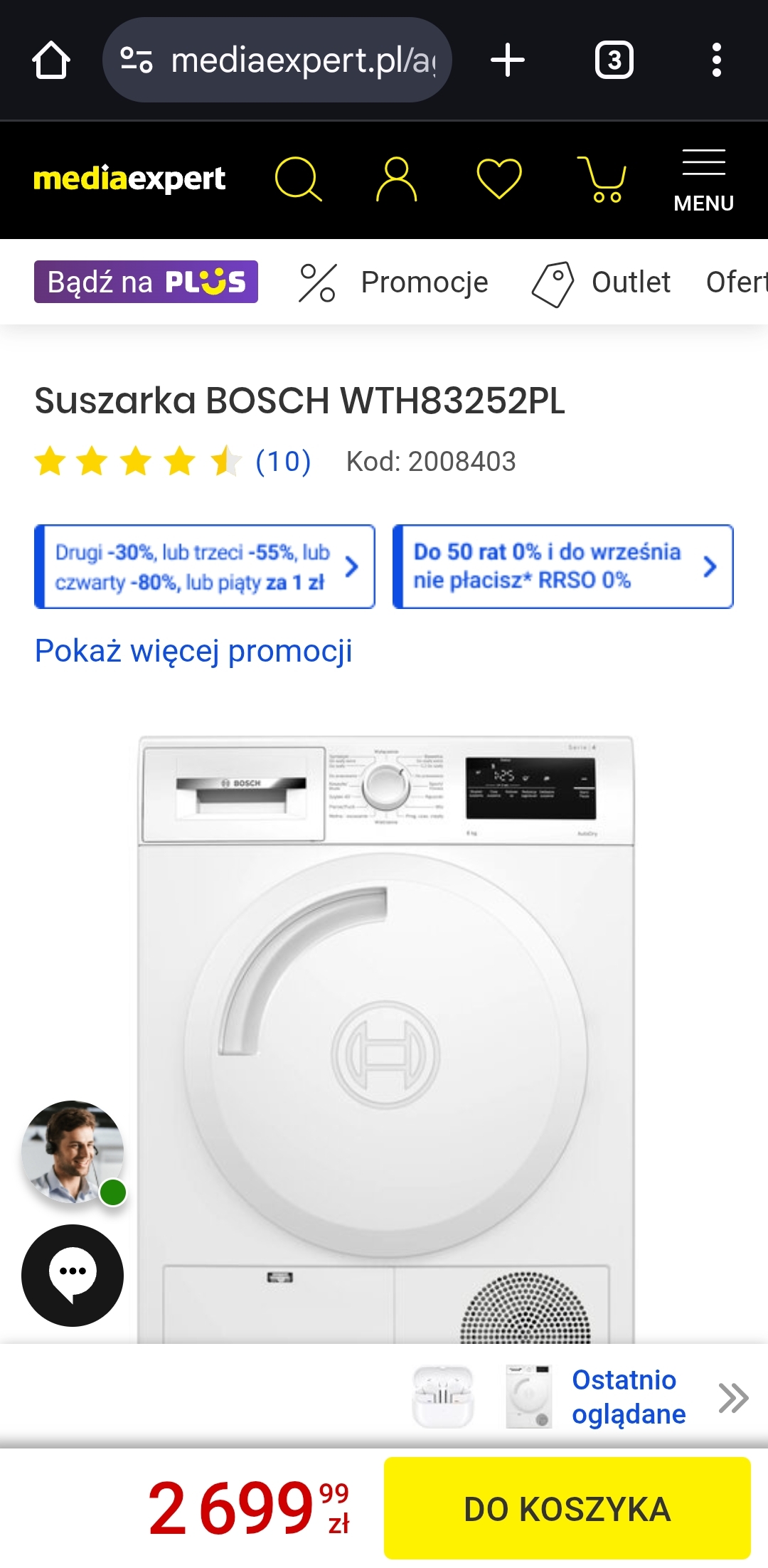The image size is (768, 1568).
Task: Open the user account icon
Action: tap(396, 179)
